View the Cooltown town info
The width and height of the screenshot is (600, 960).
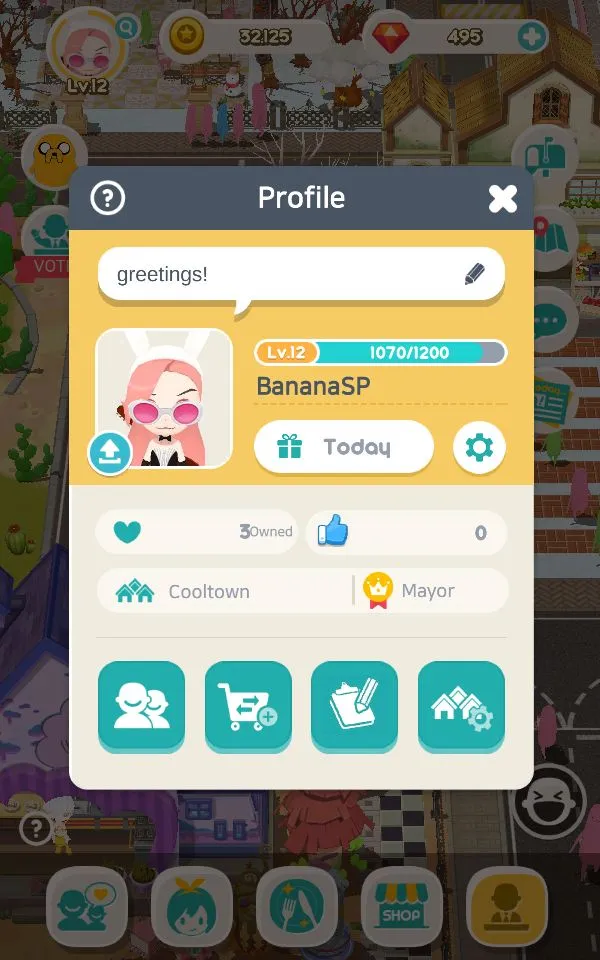tap(208, 591)
